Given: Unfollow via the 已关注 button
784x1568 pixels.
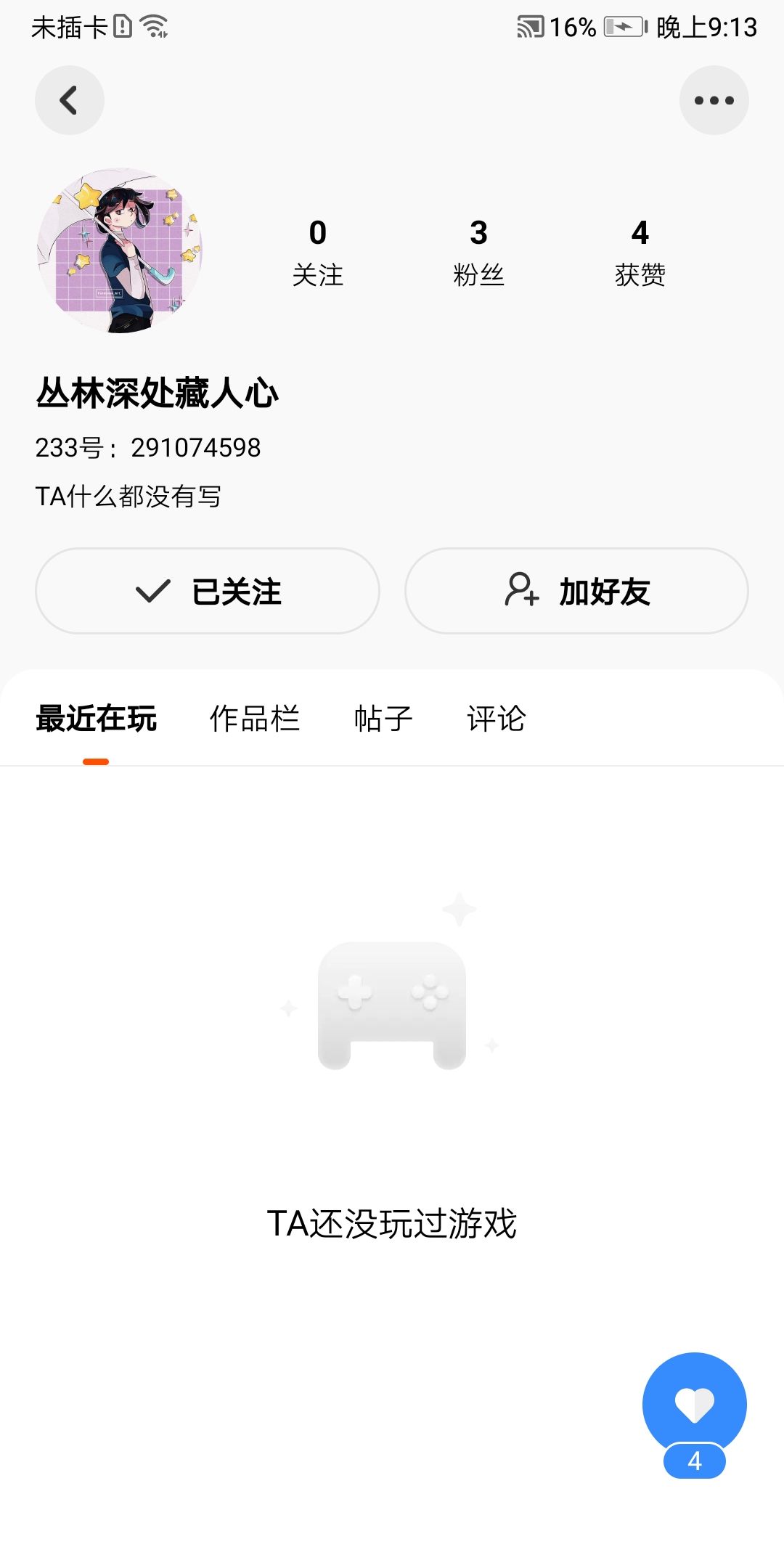Looking at the screenshot, I should (x=208, y=591).
